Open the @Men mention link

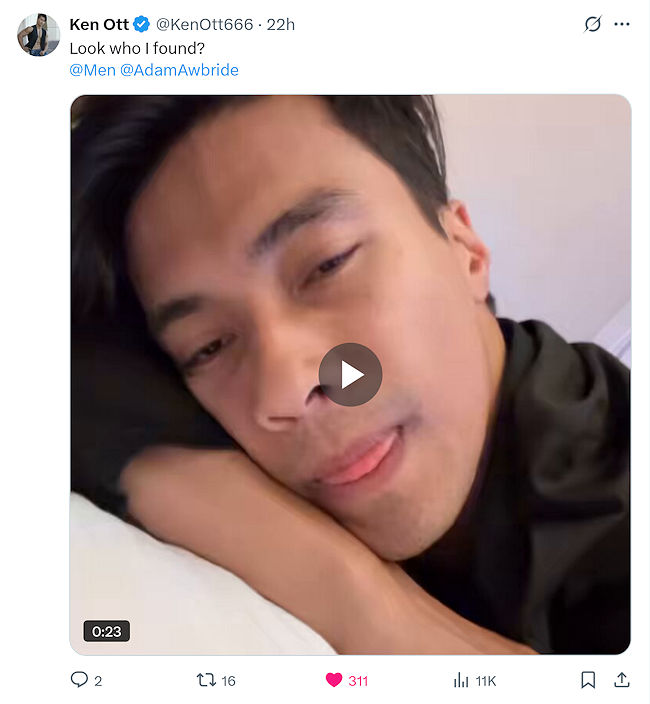pyautogui.click(x=91, y=70)
